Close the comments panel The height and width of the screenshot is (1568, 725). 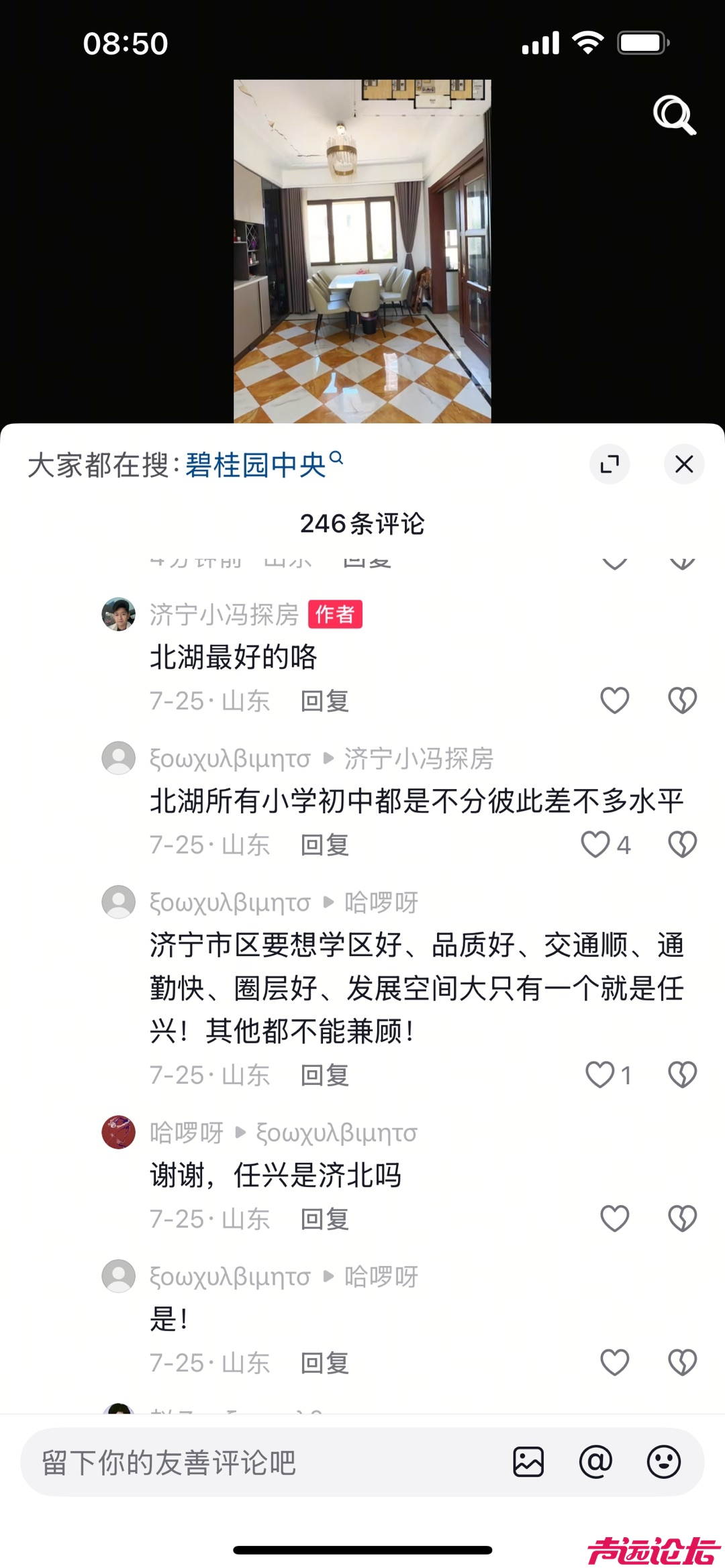click(x=683, y=464)
